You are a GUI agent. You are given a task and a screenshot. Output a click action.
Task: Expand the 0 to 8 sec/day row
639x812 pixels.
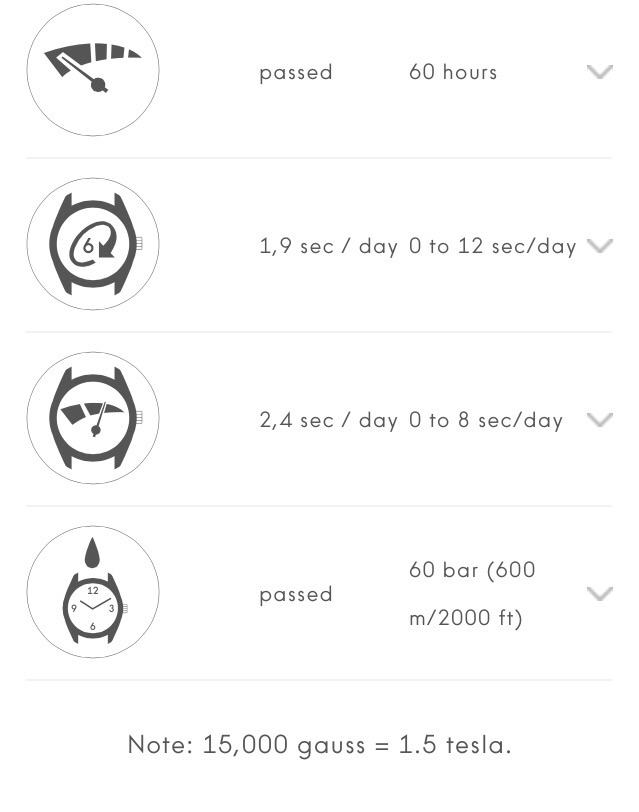coord(598,420)
